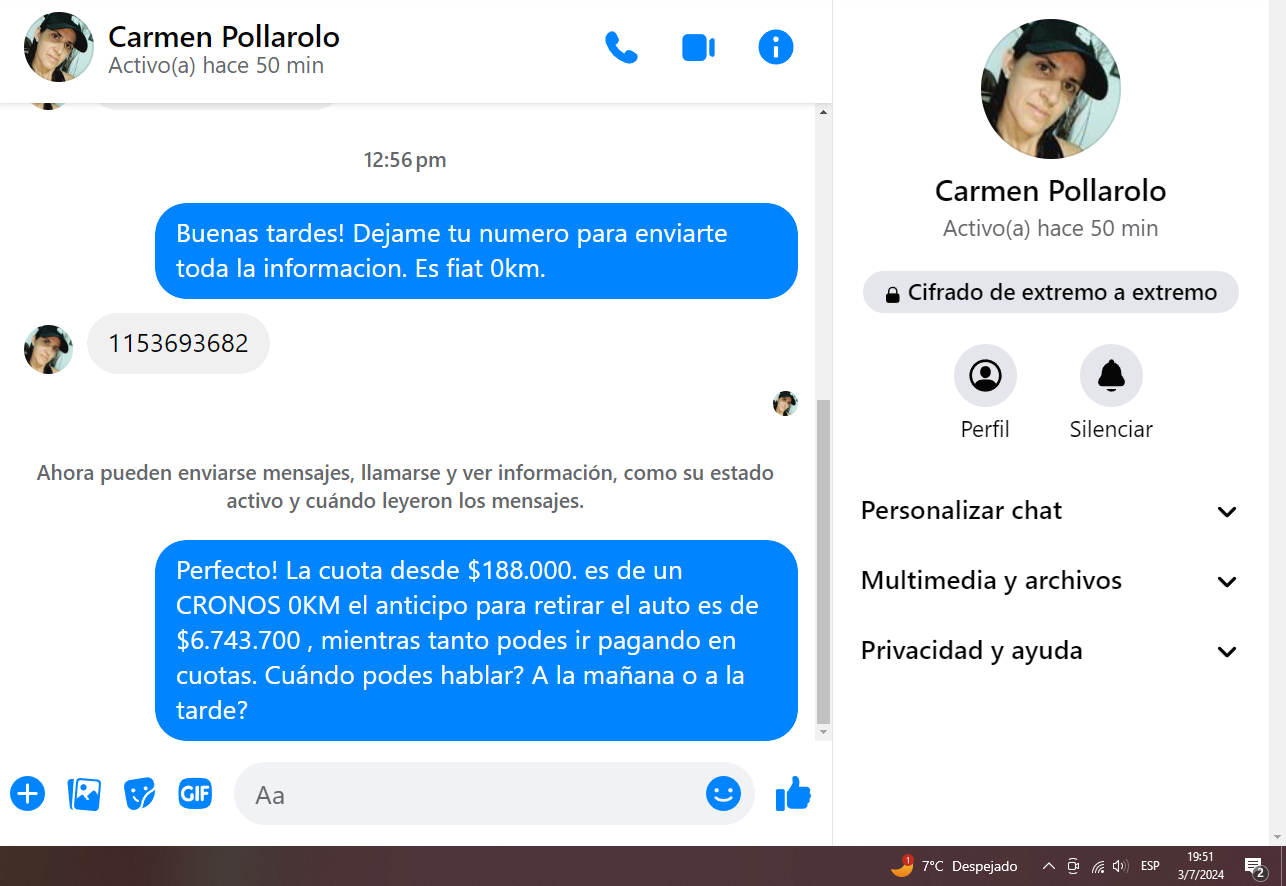Open the plus menu for more actions
The width and height of the screenshot is (1286, 886).
pos(28,794)
